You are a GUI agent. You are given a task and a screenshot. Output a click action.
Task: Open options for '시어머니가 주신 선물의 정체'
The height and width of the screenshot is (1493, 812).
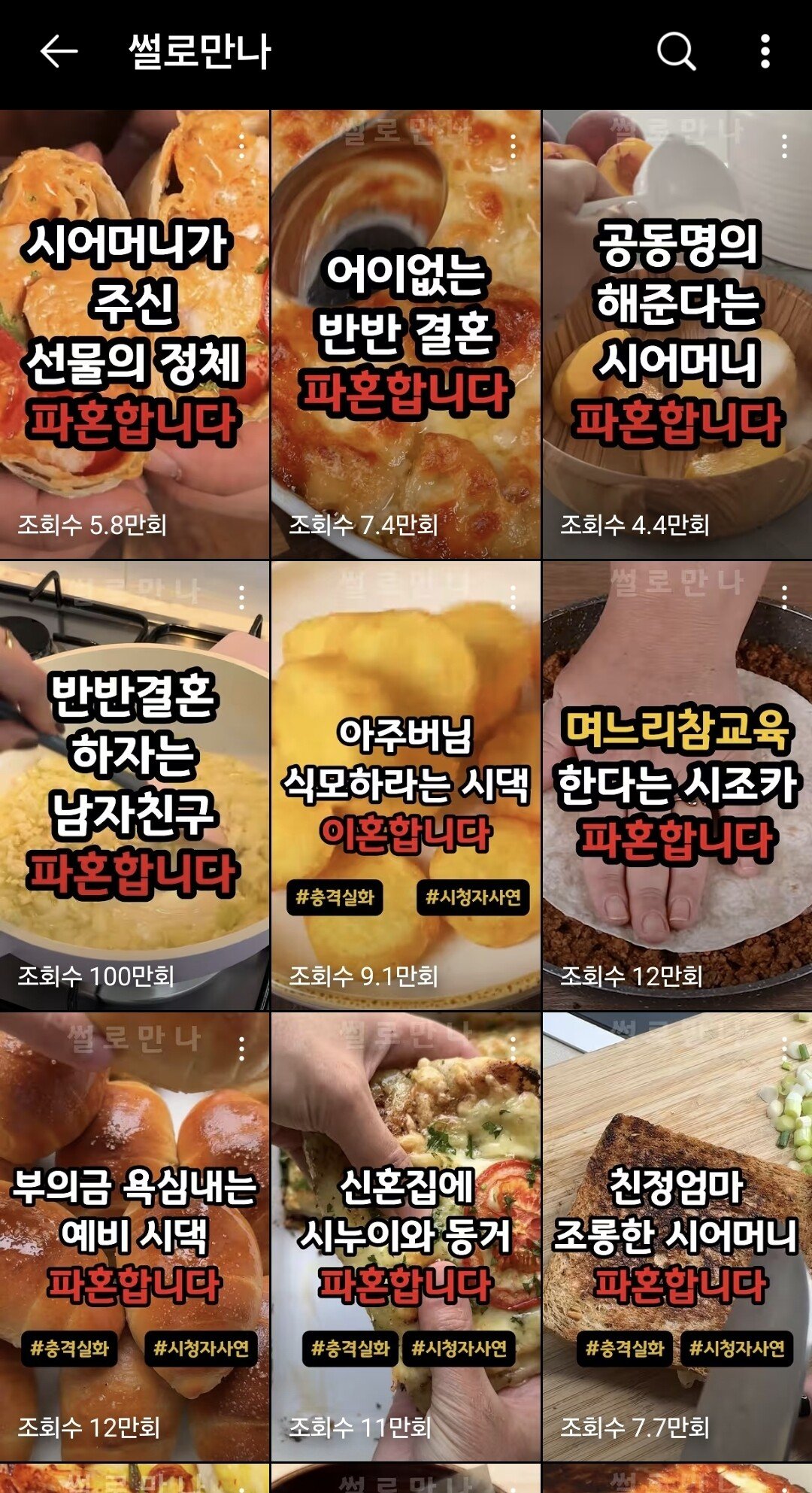coord(241,147)
